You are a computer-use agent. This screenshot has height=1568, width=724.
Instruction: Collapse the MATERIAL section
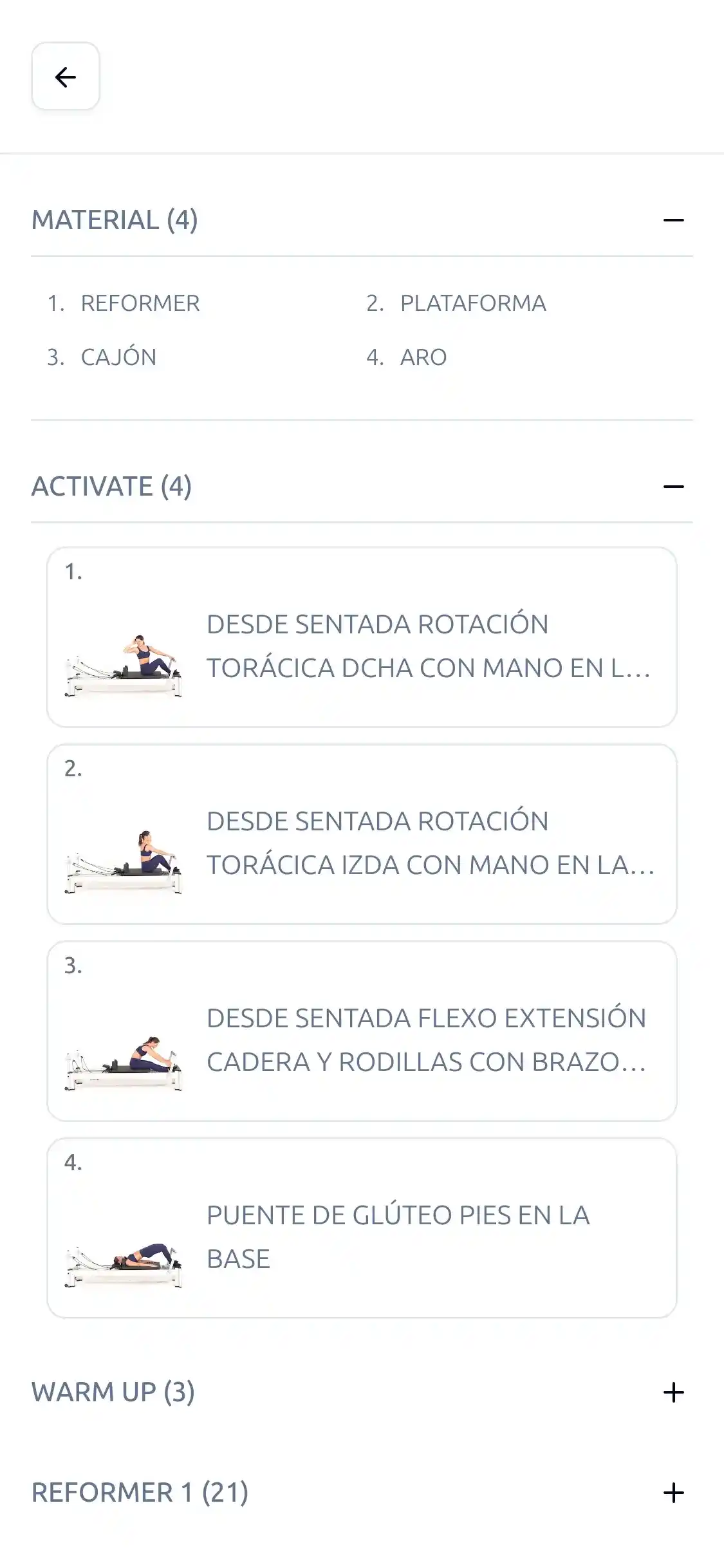[x=673, y=219]
